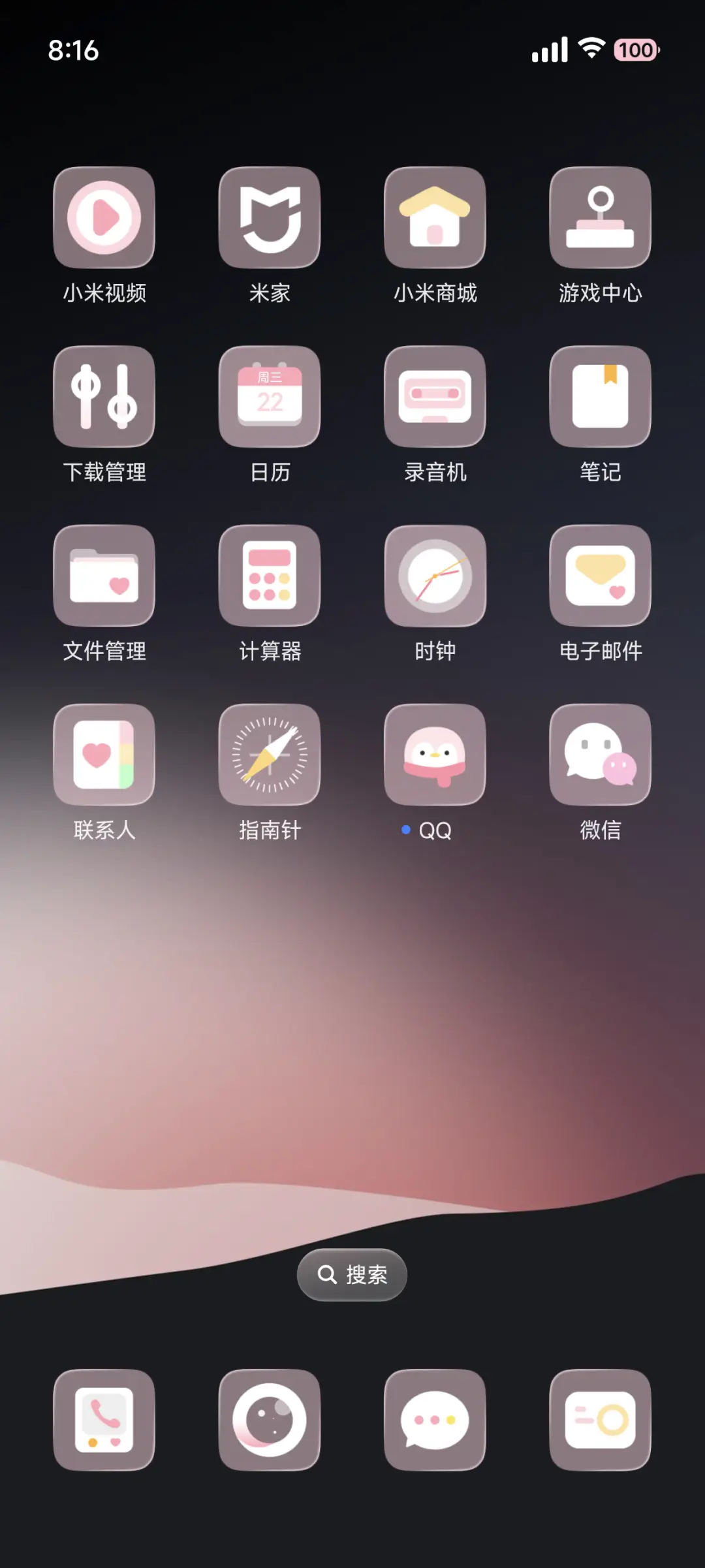The height and width of the screenshot is (1568, 705).
Task: Launch 微信 WeChat messenger
Action: [600, 755]
